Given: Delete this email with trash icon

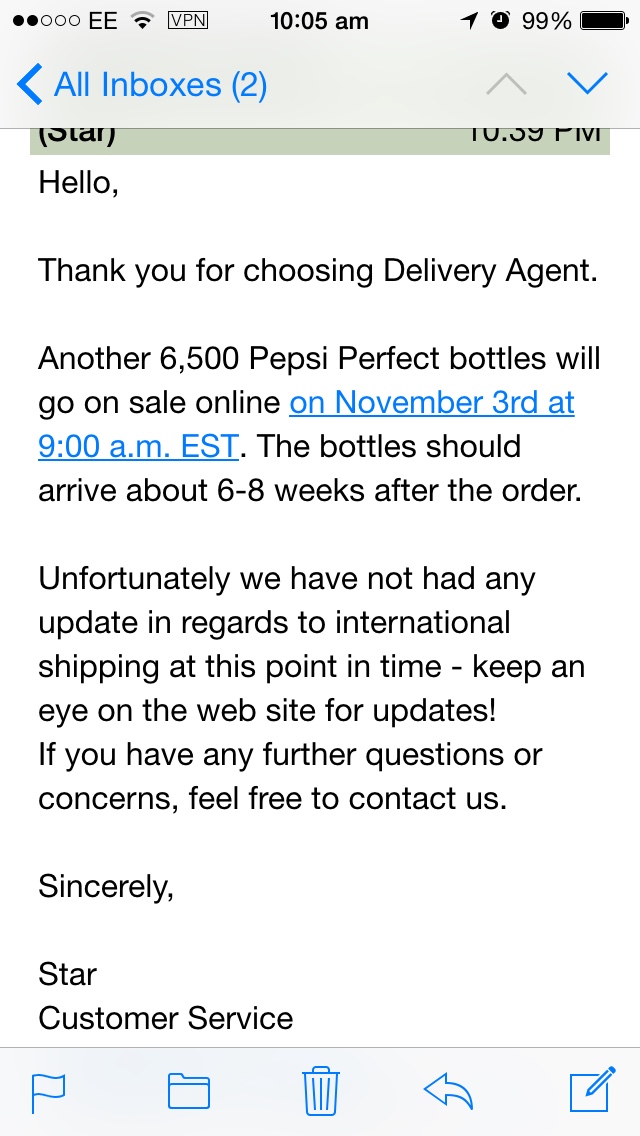Looking at the screenshot, I should 320,1090.
